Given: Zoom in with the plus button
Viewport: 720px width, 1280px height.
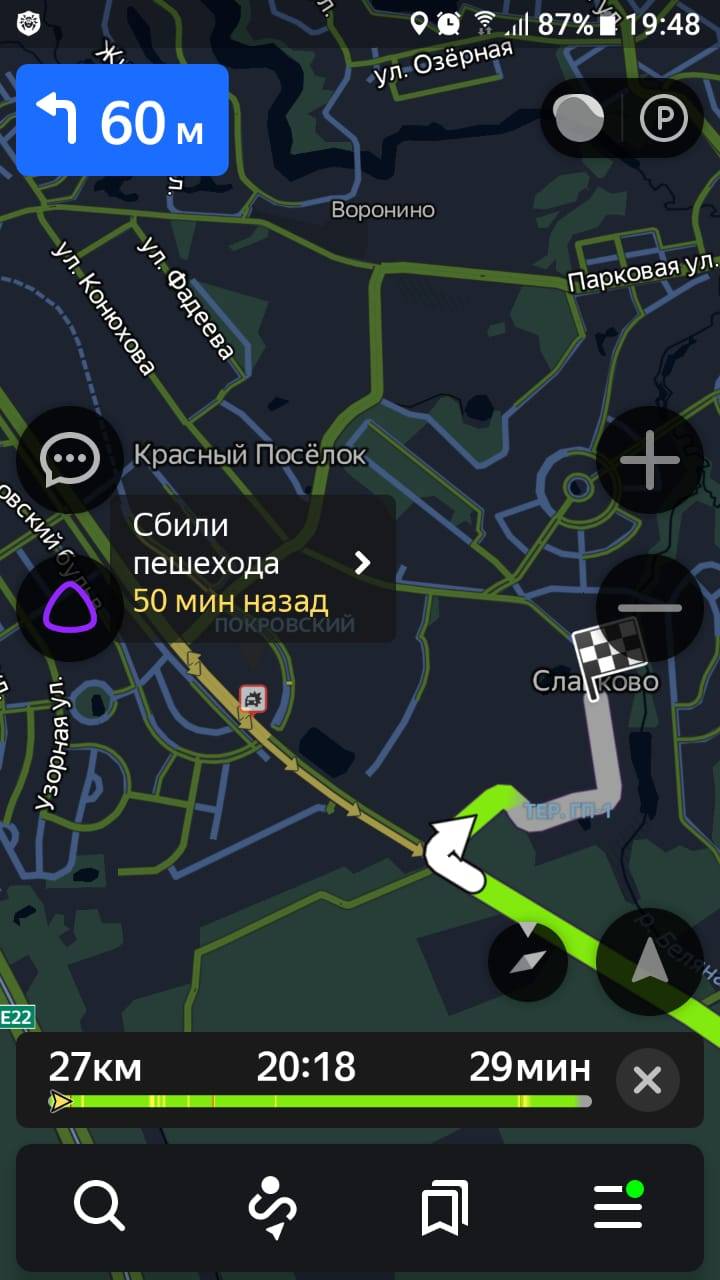Looking at the screenshot, I should (650, 461).
